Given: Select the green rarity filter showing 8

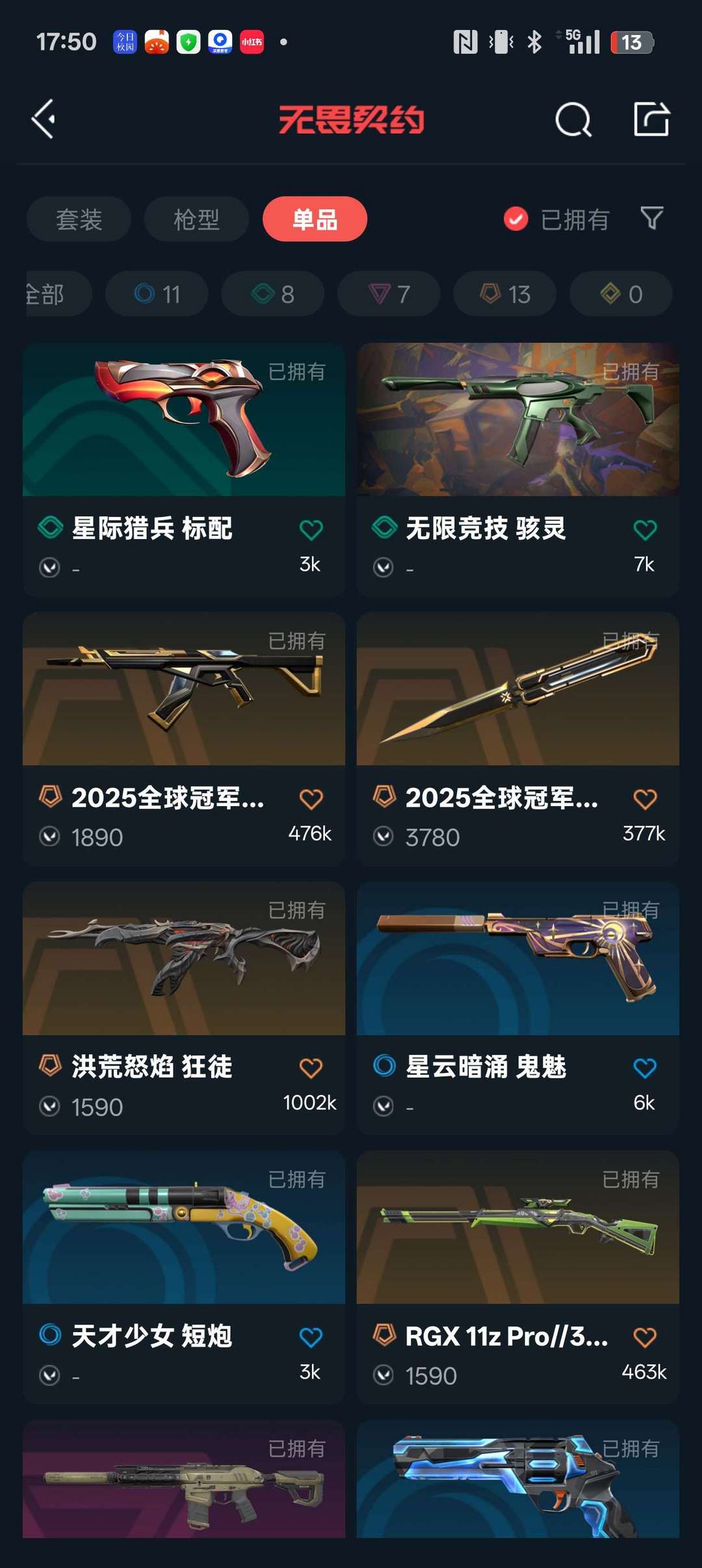Looking at the screenshot, I should point(272,294).
